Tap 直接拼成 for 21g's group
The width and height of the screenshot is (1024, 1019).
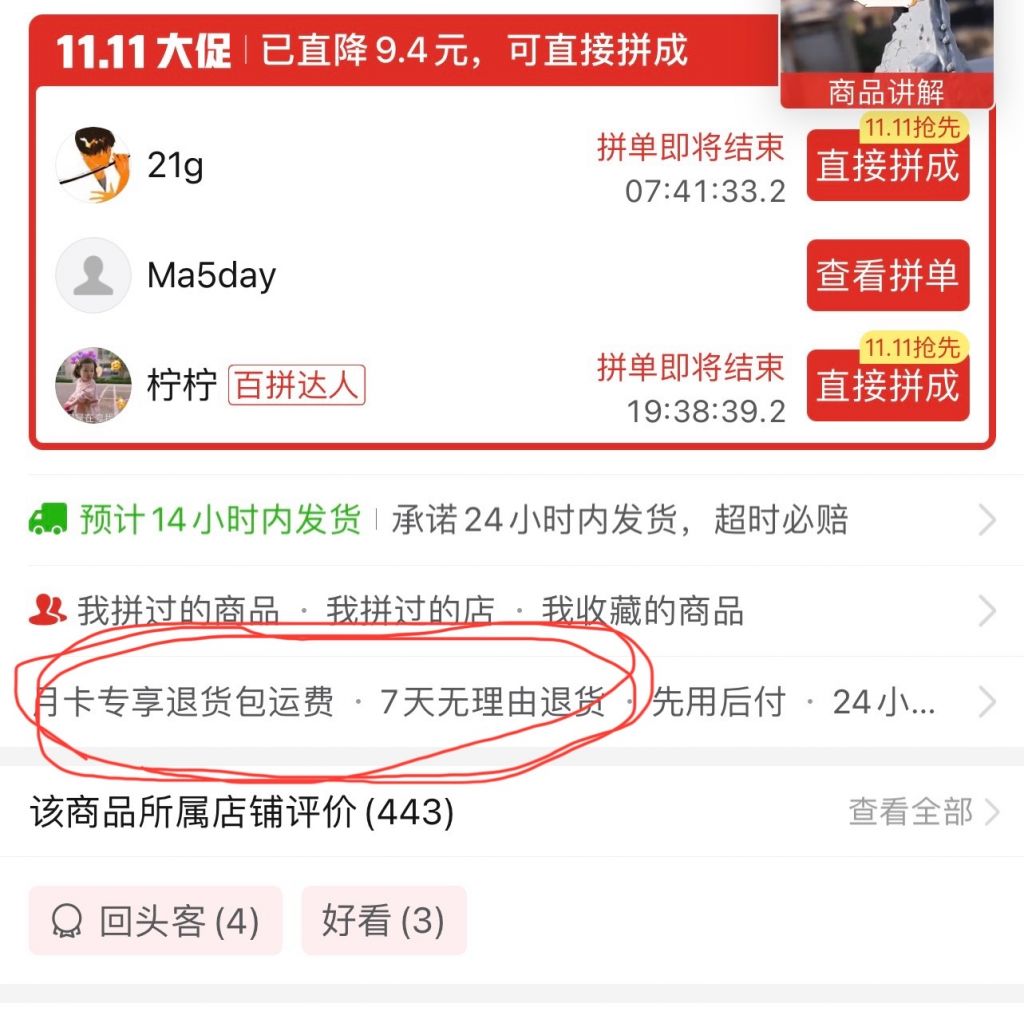[x=887, y=166]
